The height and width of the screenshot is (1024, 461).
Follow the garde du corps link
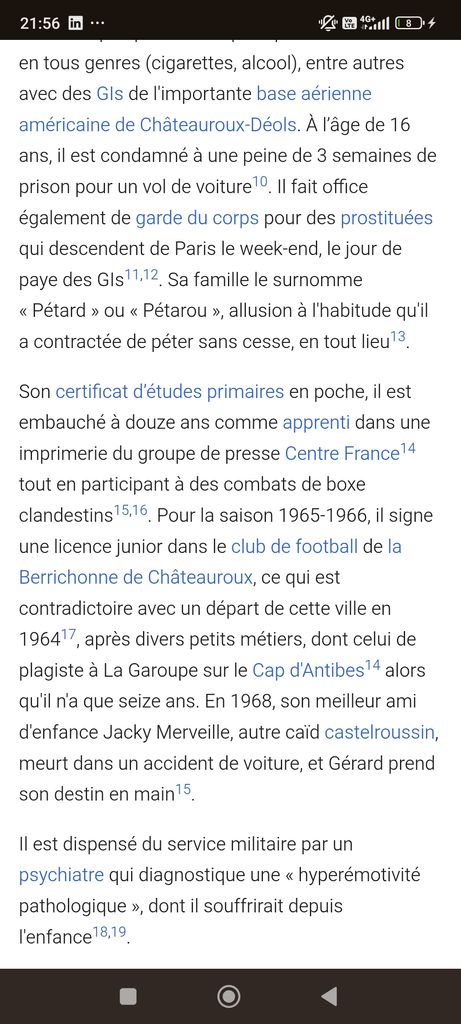tap(197, 218)
